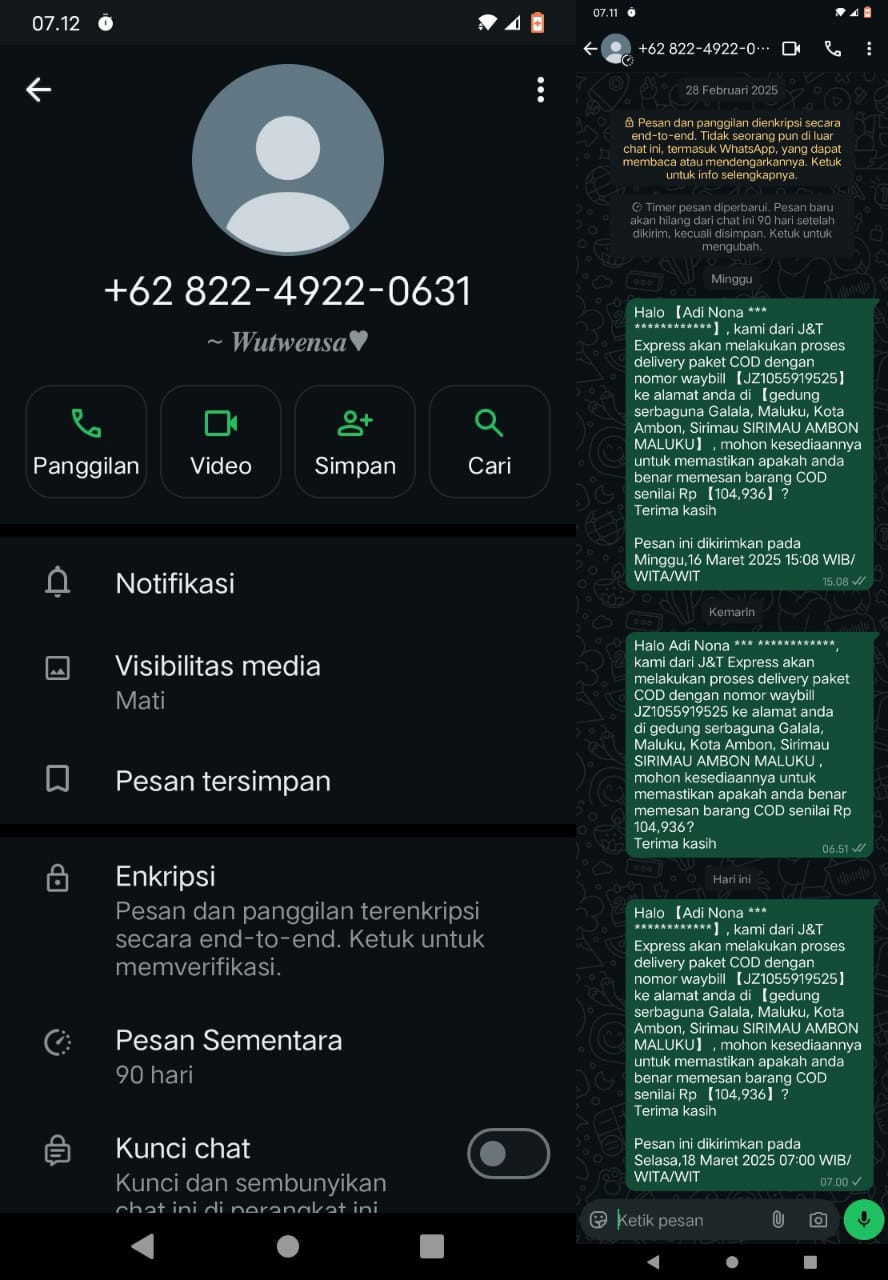
Task: Save the contact with the Simpan button
Action: tap(355, 441)
